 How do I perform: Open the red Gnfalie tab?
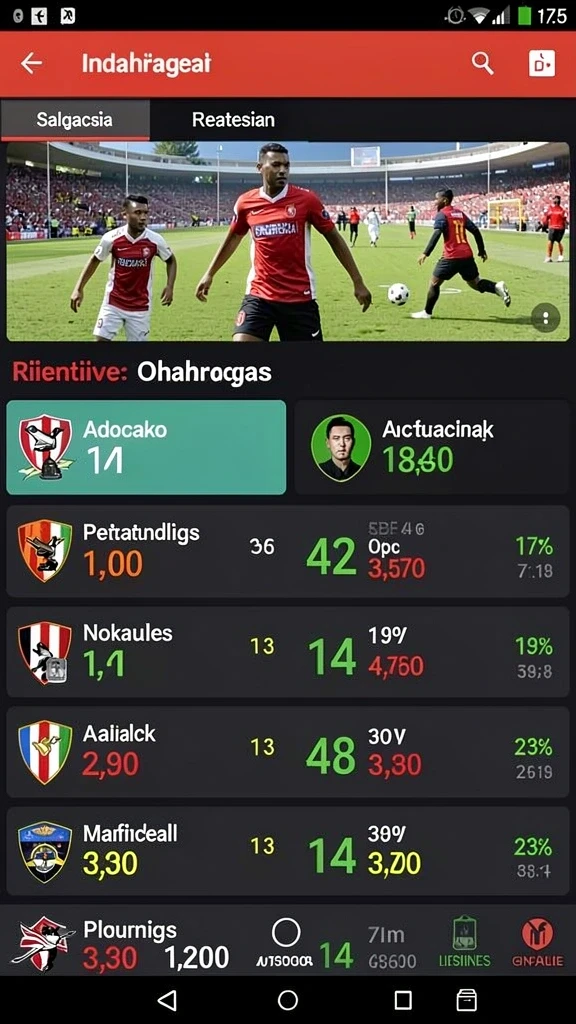pos(537,942)
